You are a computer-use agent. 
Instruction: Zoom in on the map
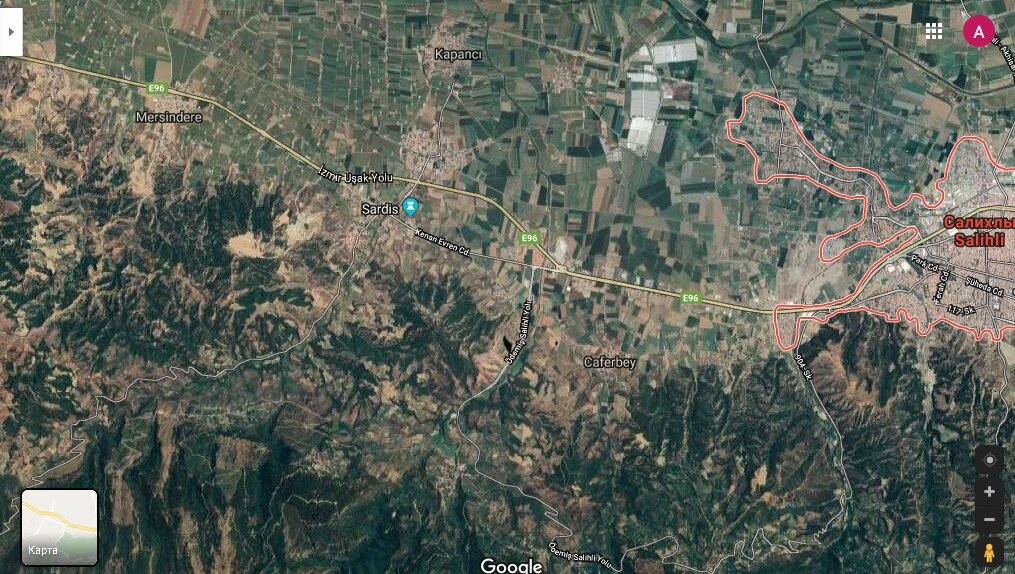pyautogui.click(x=989, y=491)
